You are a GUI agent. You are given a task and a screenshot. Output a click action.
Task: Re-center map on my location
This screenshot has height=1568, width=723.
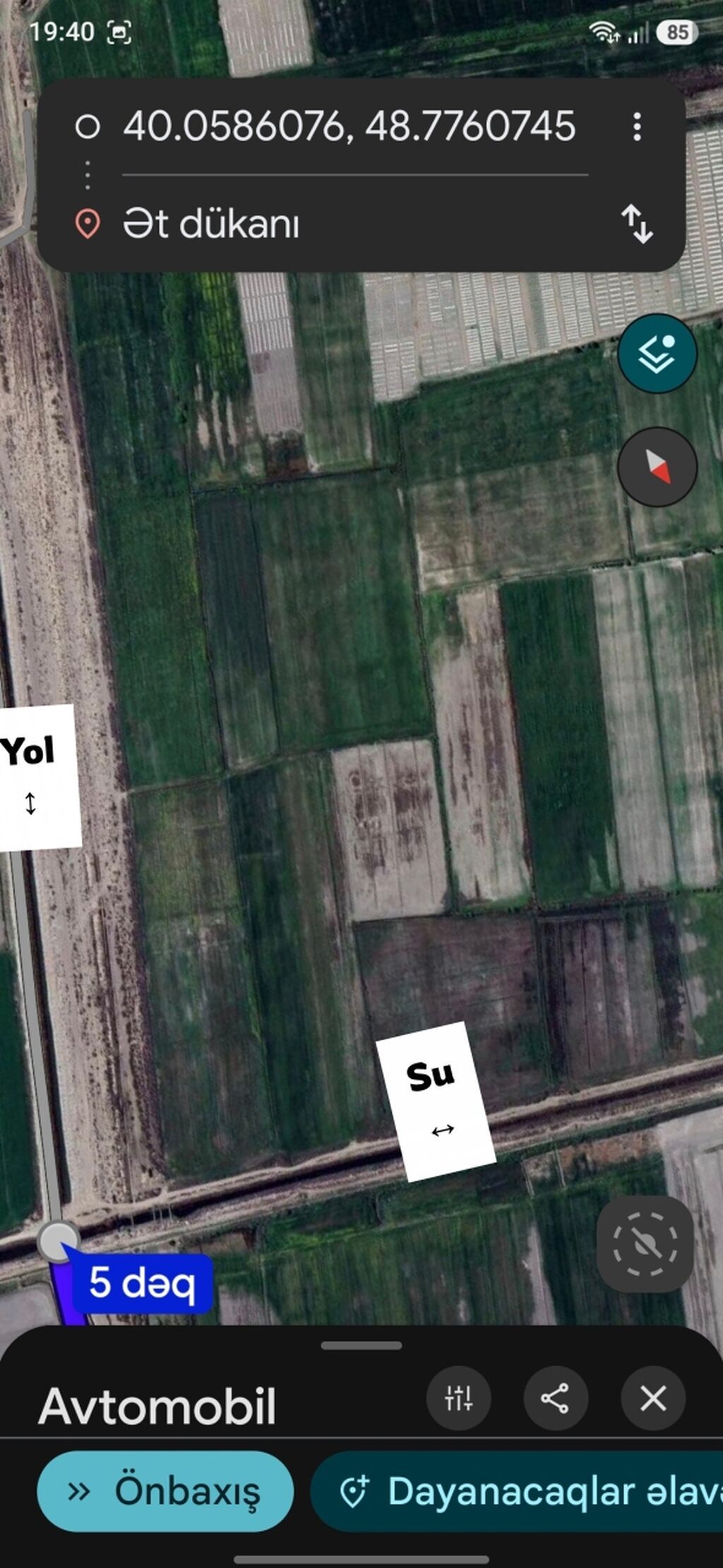pos(645,1245)
